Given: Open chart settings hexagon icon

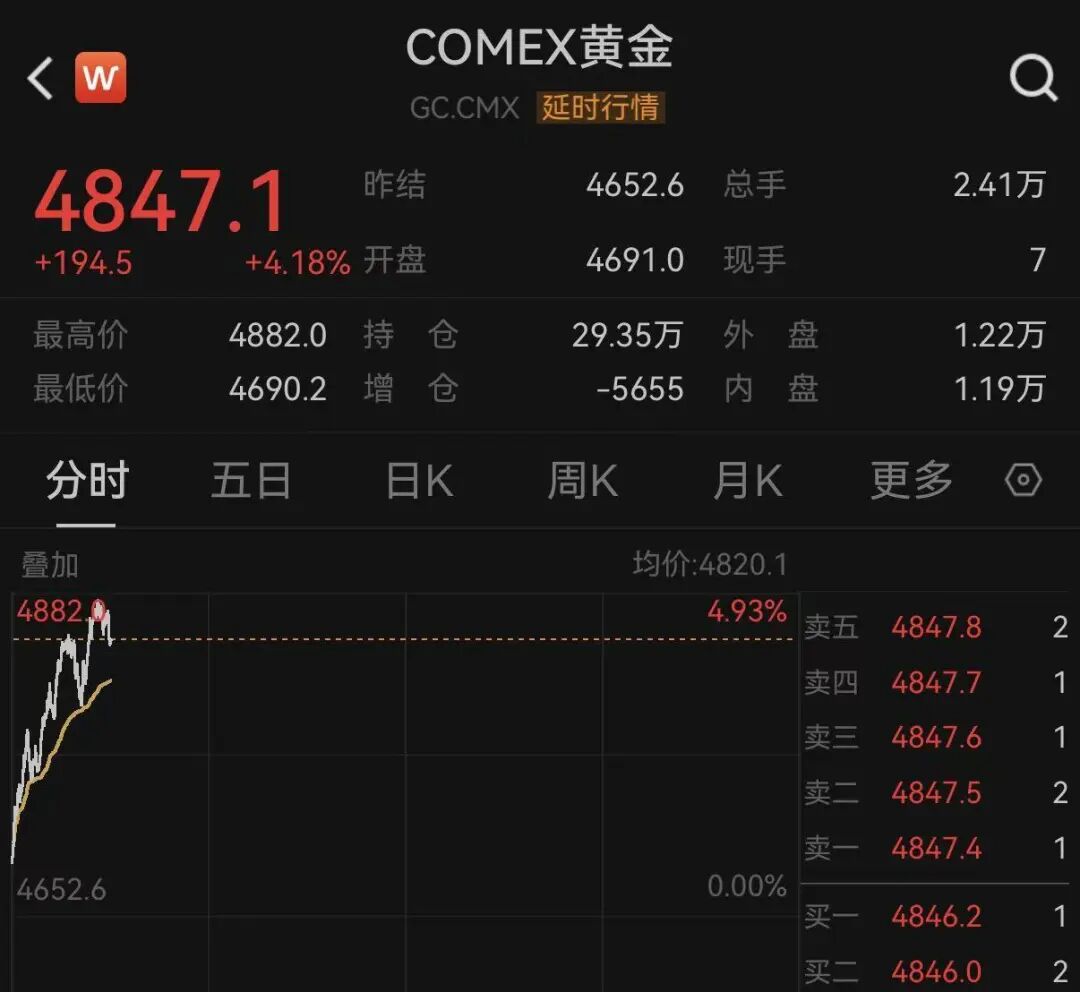Looking at the screenshot, I should coord(1023,481).
